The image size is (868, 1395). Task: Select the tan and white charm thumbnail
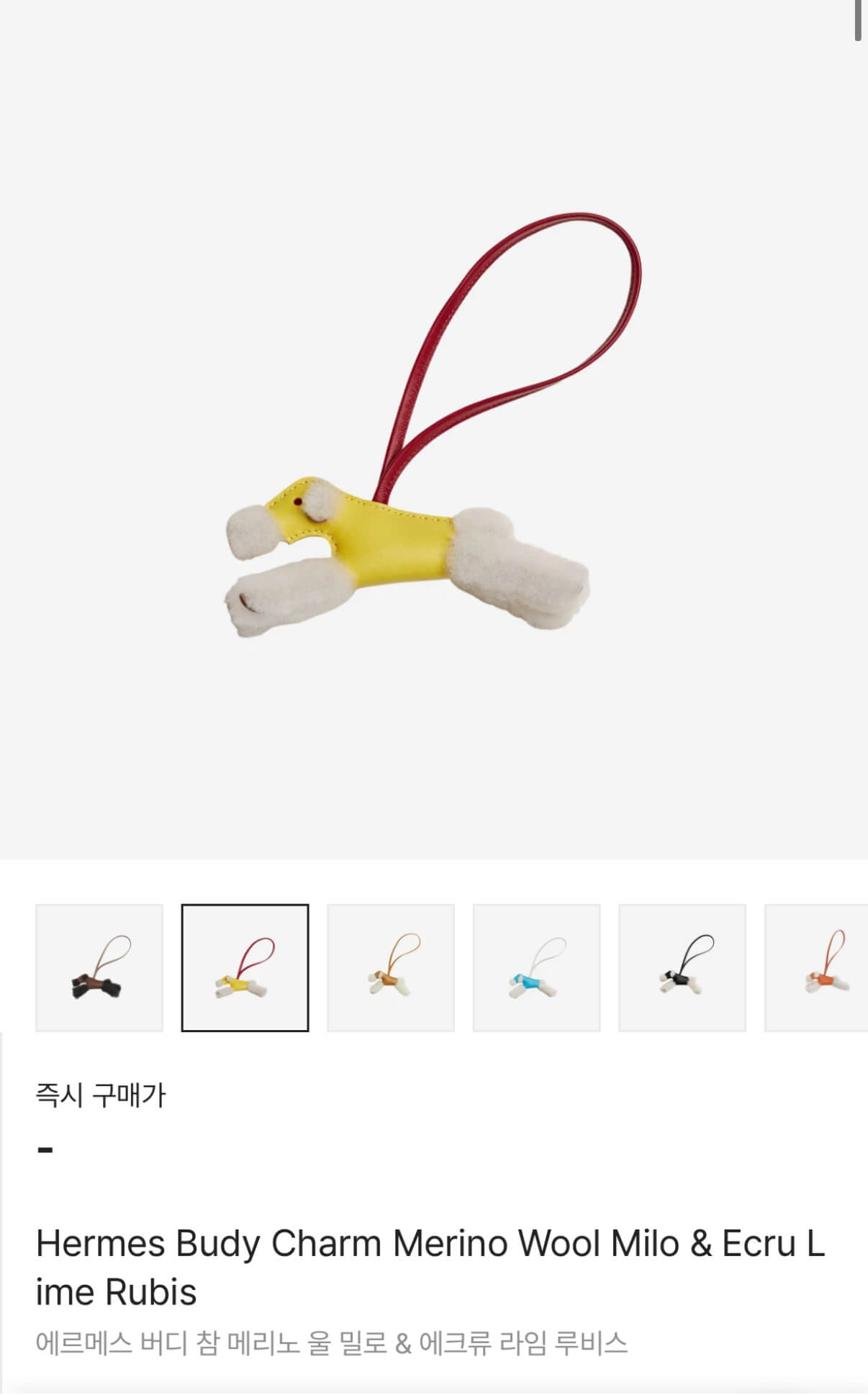tap(391, 967)
